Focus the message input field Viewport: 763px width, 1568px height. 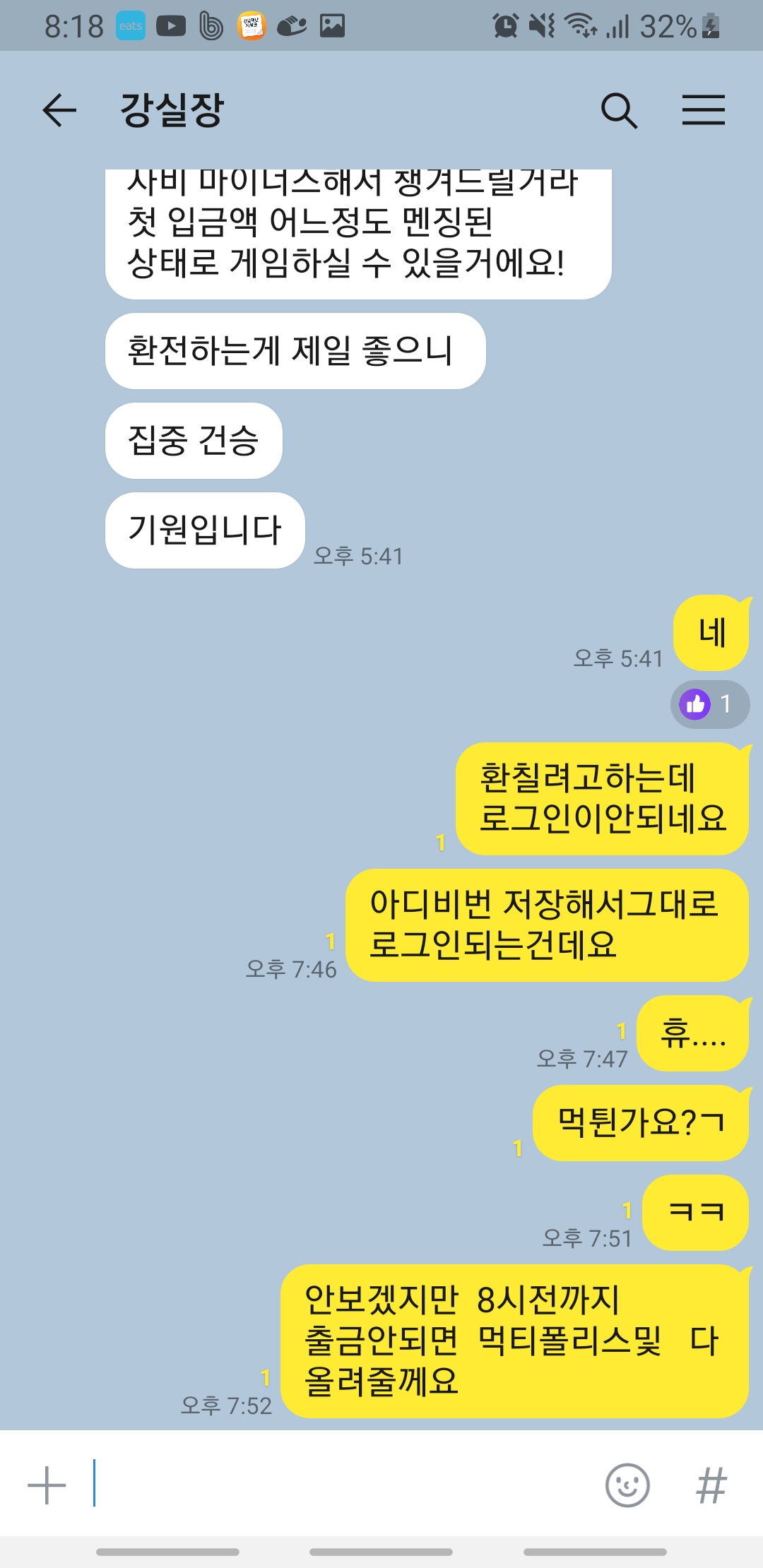click(x=339, y=1484)
